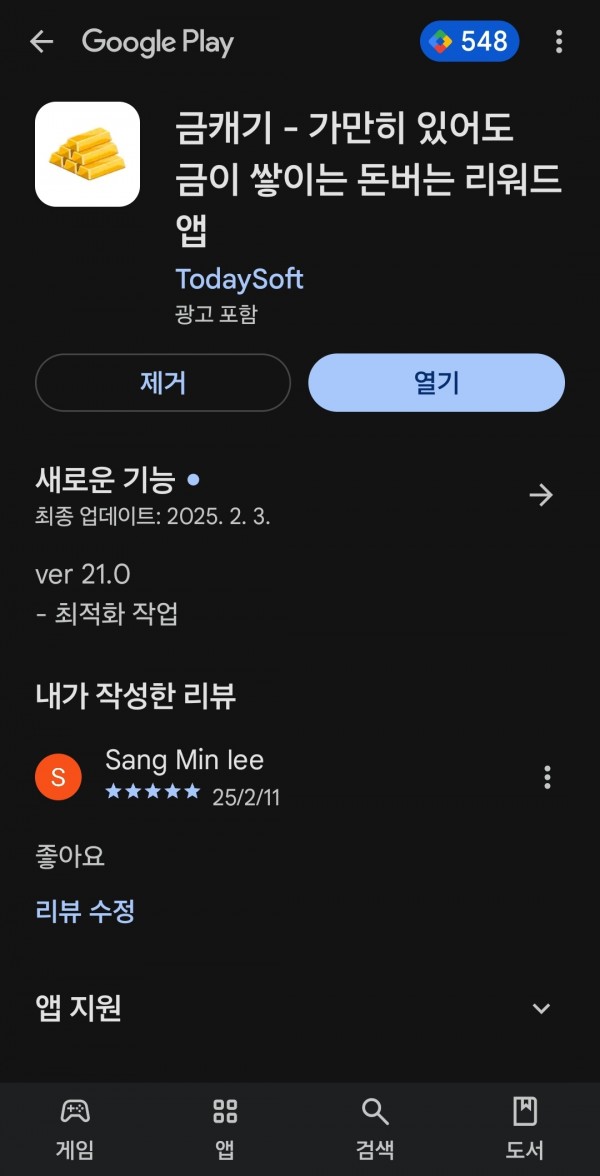Switch to the 도서 tab

[525, 1129]
